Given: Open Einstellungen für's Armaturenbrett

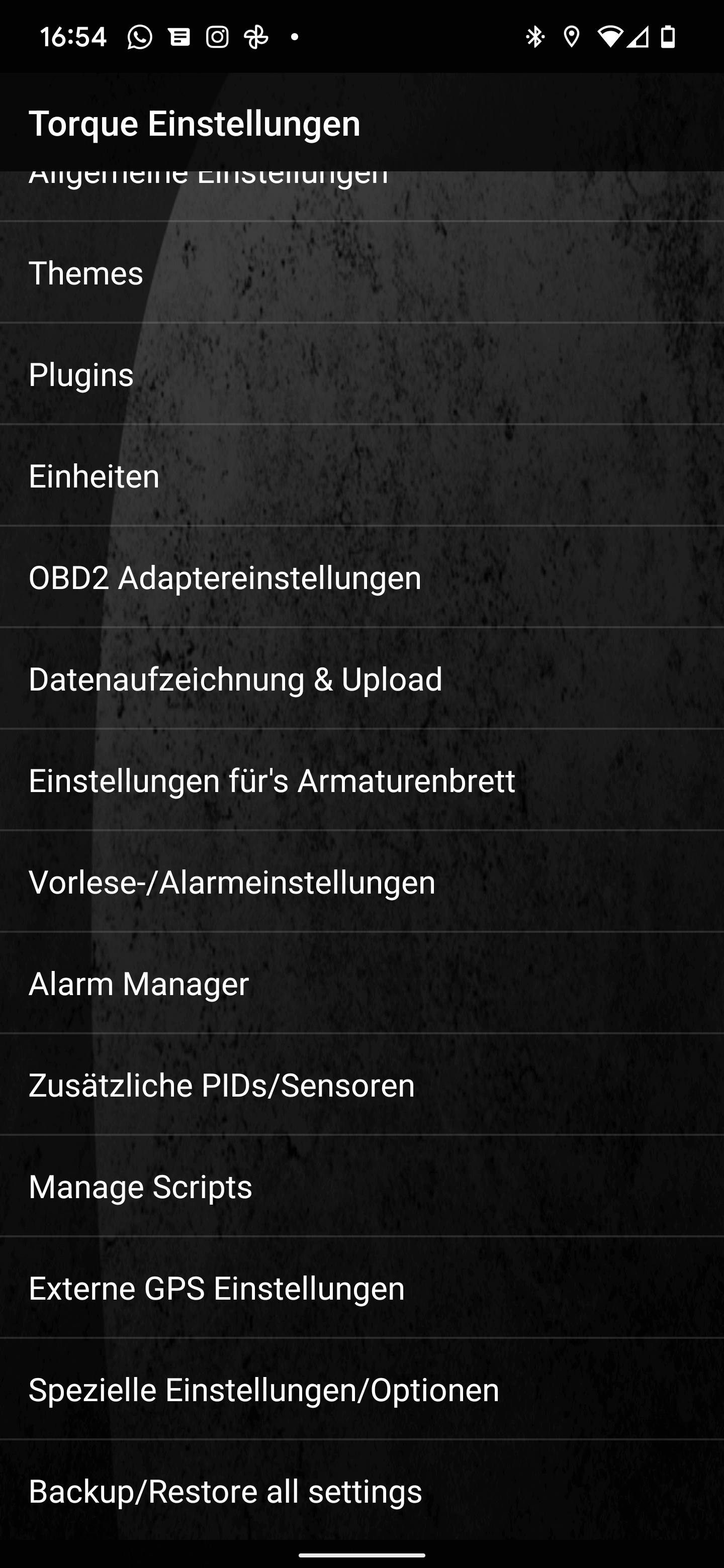Looking at the screenshot, I should 361,782.
